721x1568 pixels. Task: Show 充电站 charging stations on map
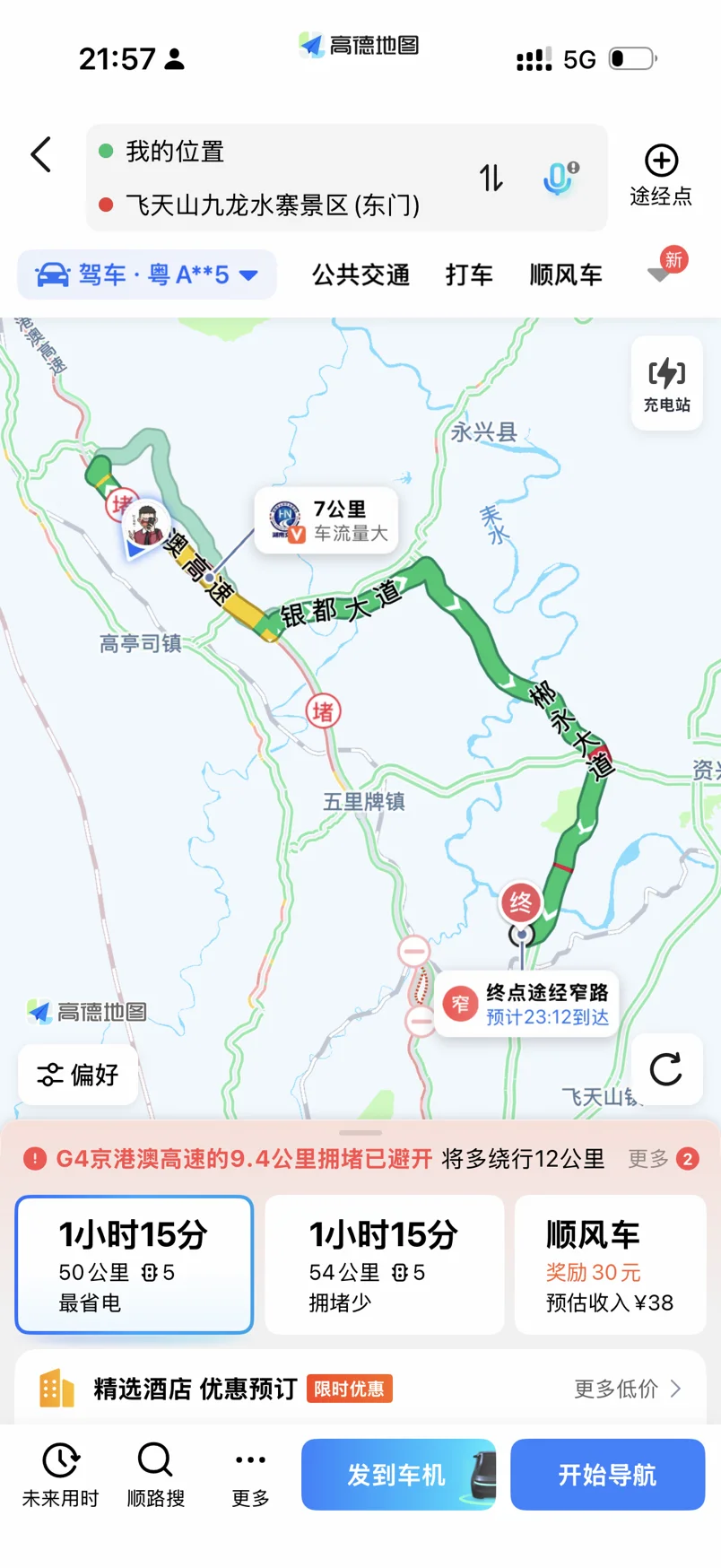tap(667, 384)
